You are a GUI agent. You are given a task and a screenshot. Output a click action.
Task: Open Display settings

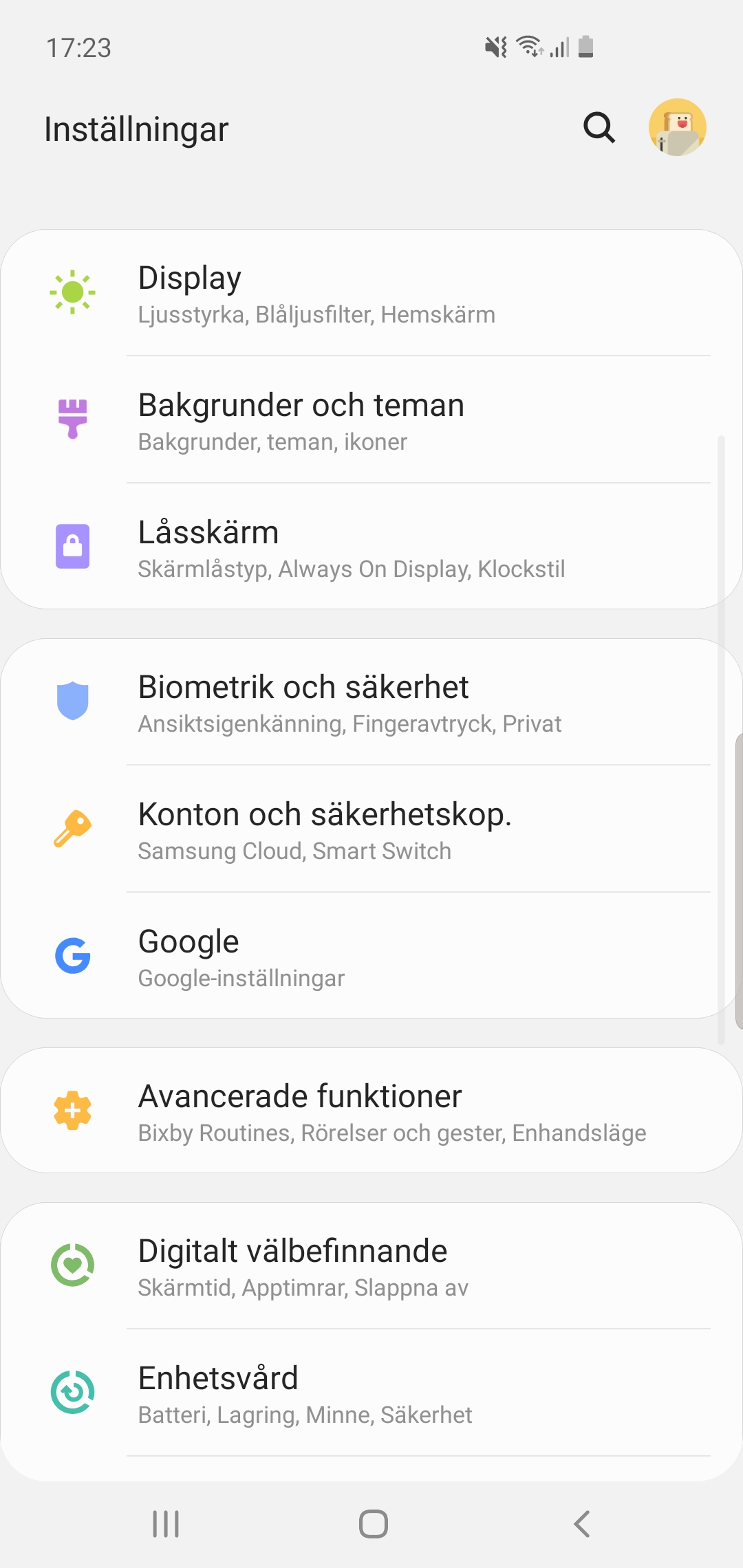(371, 294)
